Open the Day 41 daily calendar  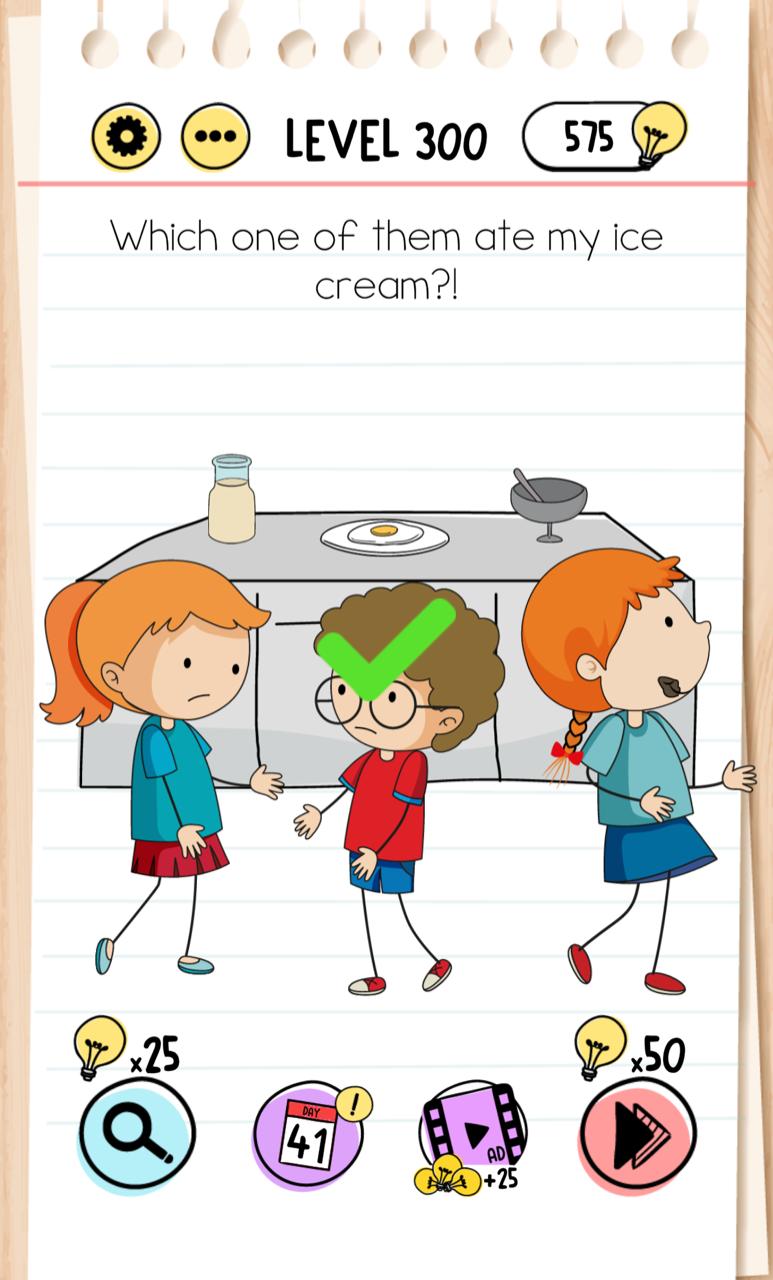(x=306, y=1136)
